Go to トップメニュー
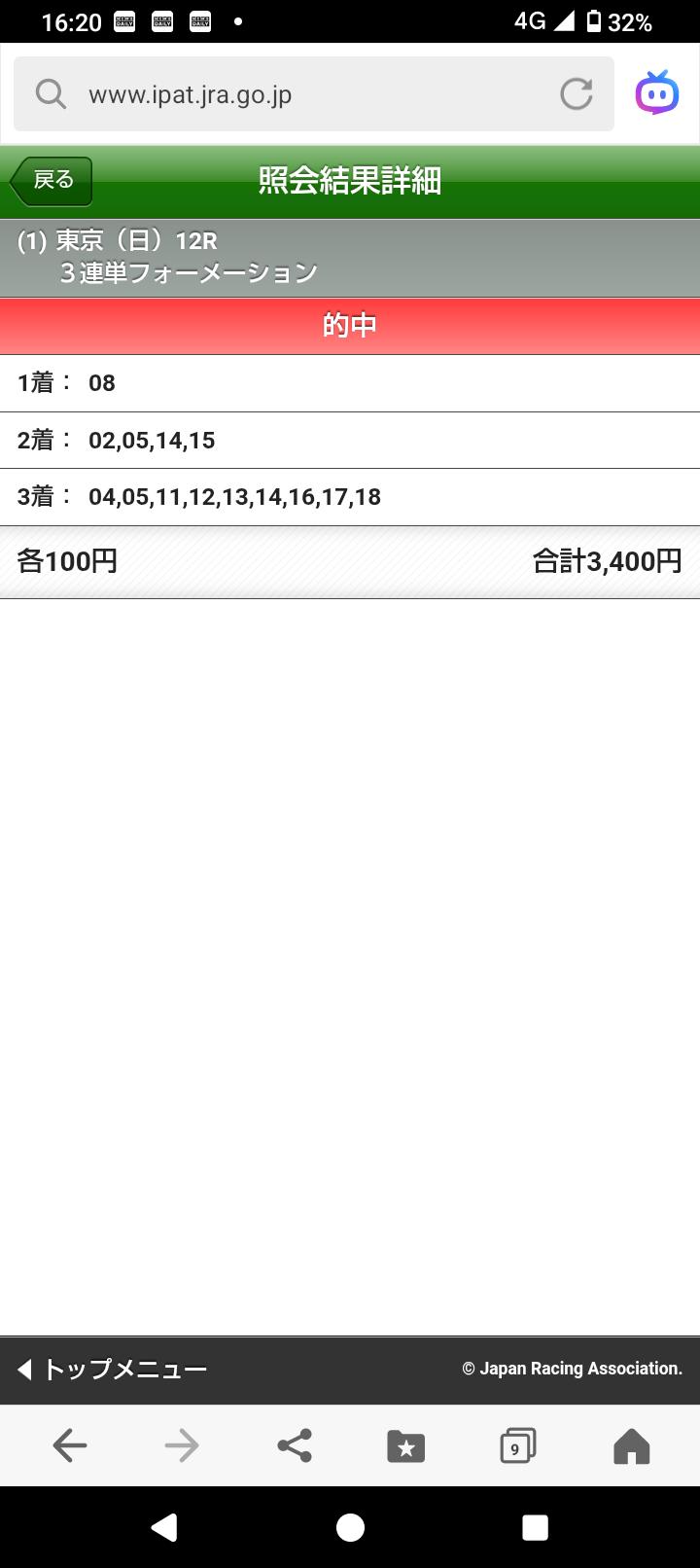Viewport: 700px width, 1568px height. pos(113,1370)
